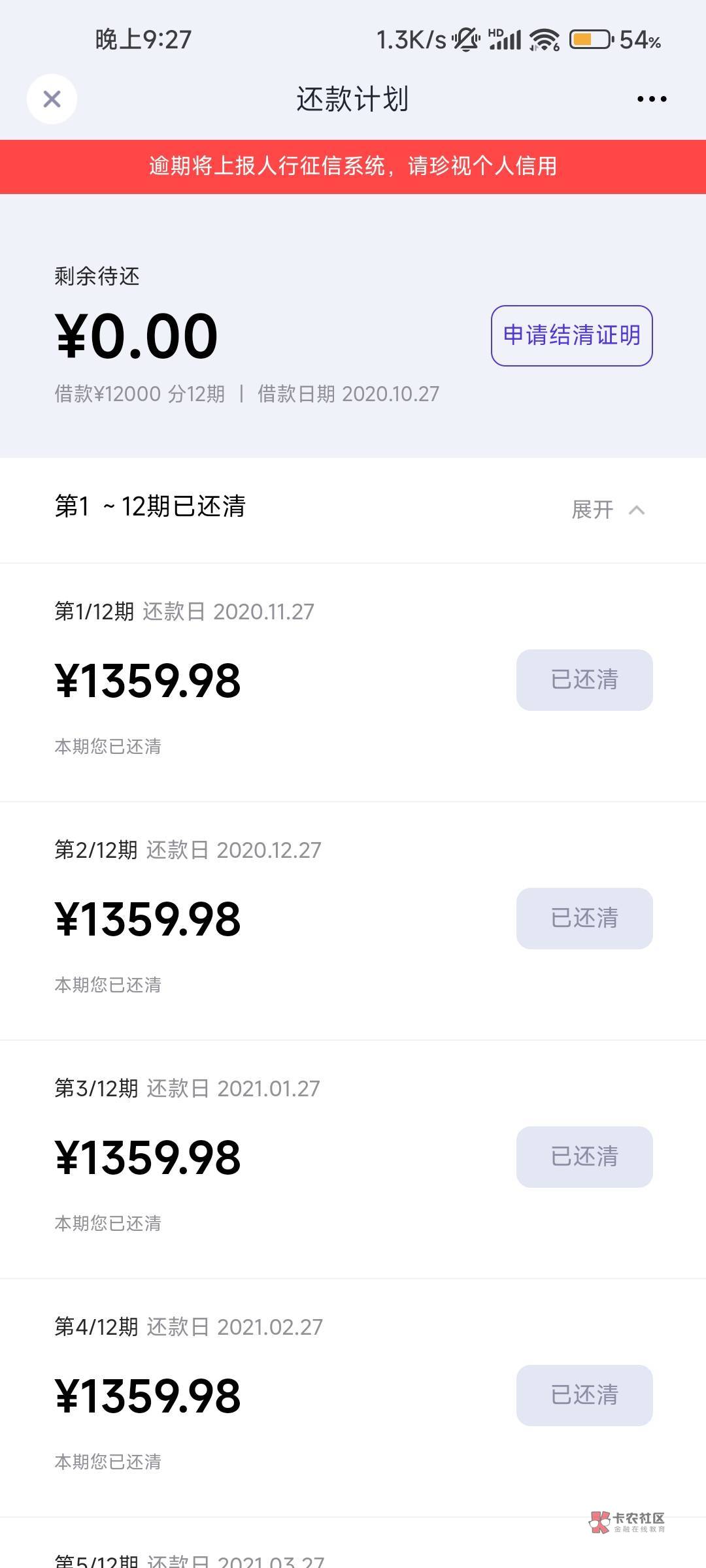706x1568 pixels.
Task: Open the three-dot overflow menu
Action: (652, 99)
